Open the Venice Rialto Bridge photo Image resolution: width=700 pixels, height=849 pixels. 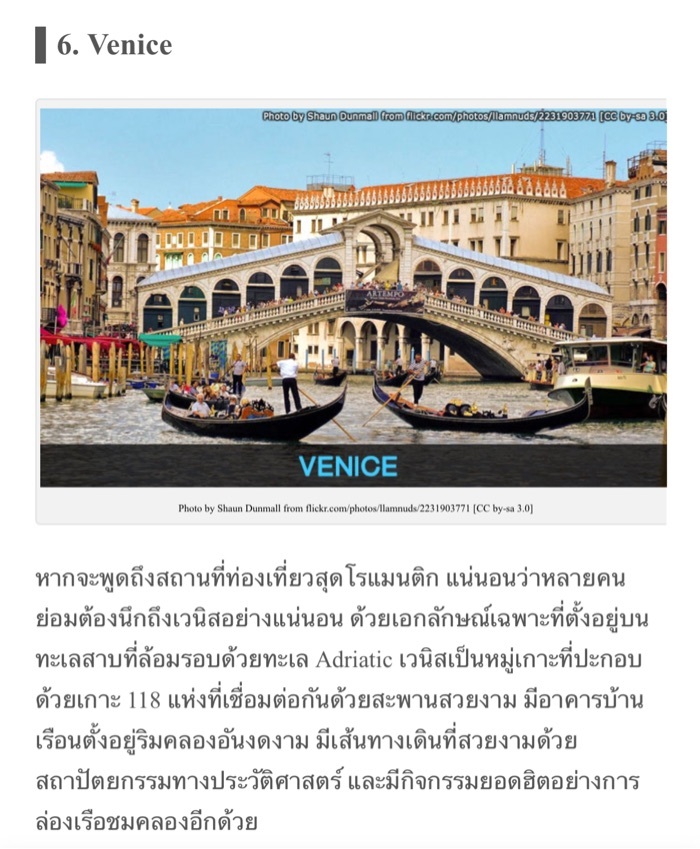(352, 297)
